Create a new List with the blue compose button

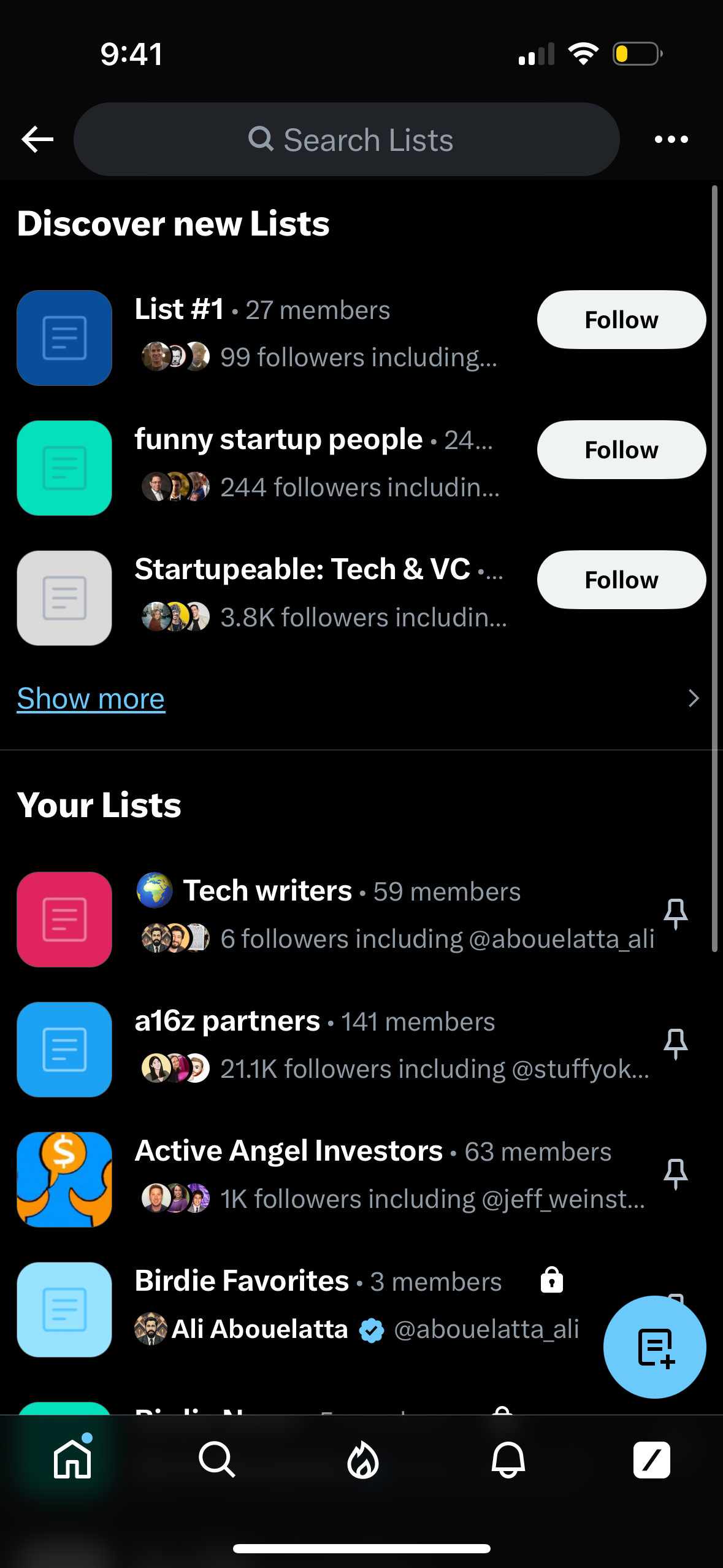654,1347
